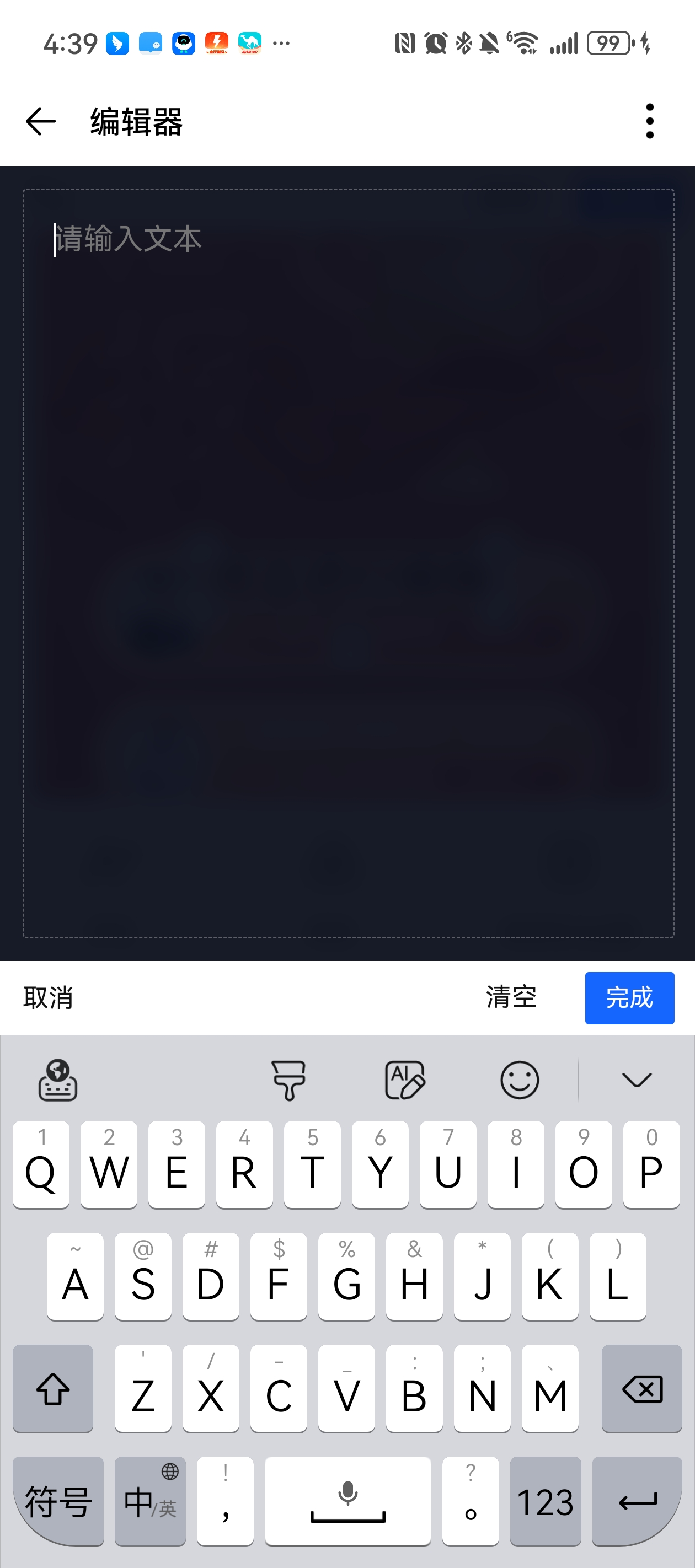Tap the space bar microphone key
This screenshot has width=695, height=1568.
point(348,1501)
